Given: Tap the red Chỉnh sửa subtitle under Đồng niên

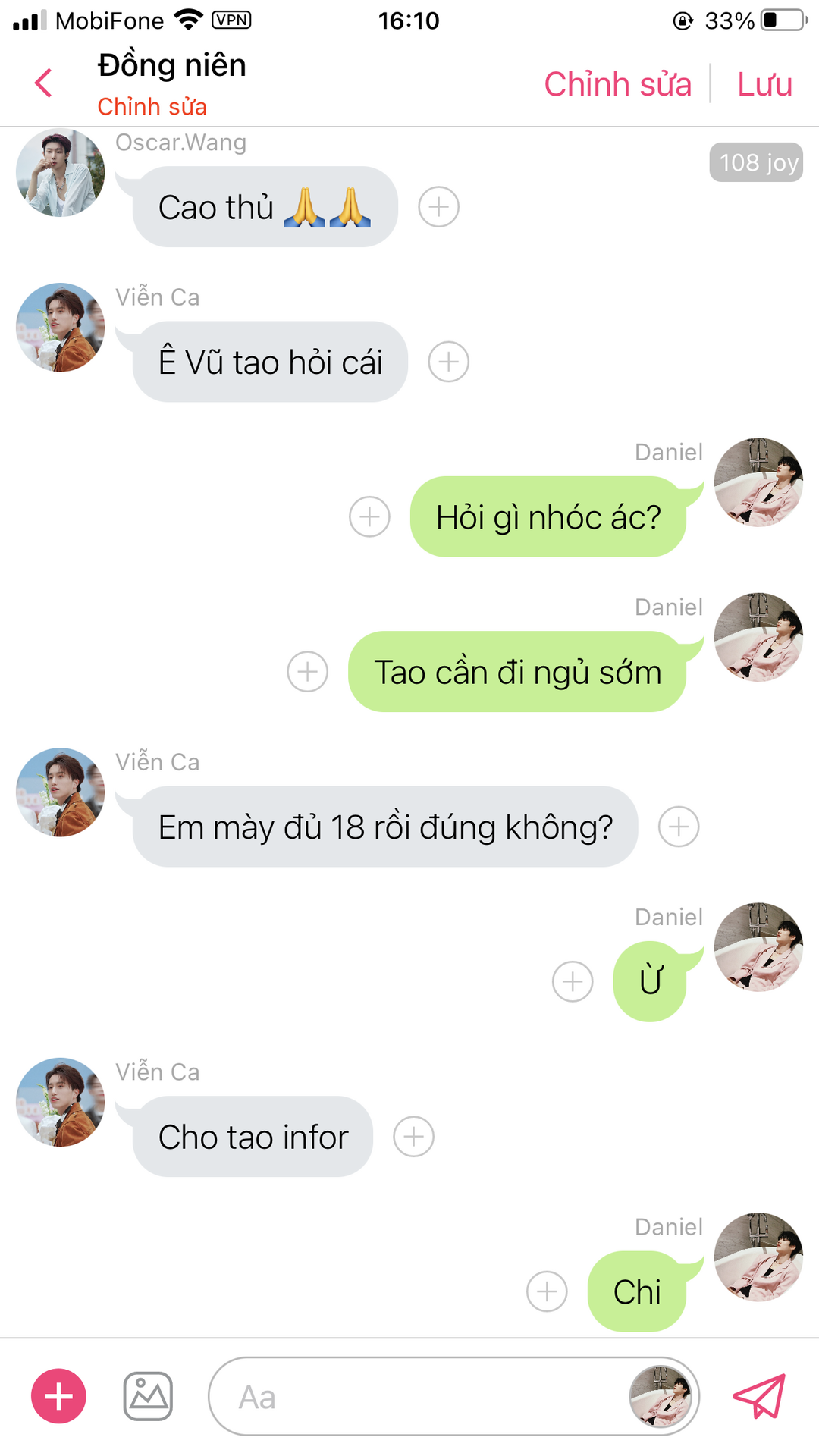Looking at the screenshot, I should [x=152, y=107].
